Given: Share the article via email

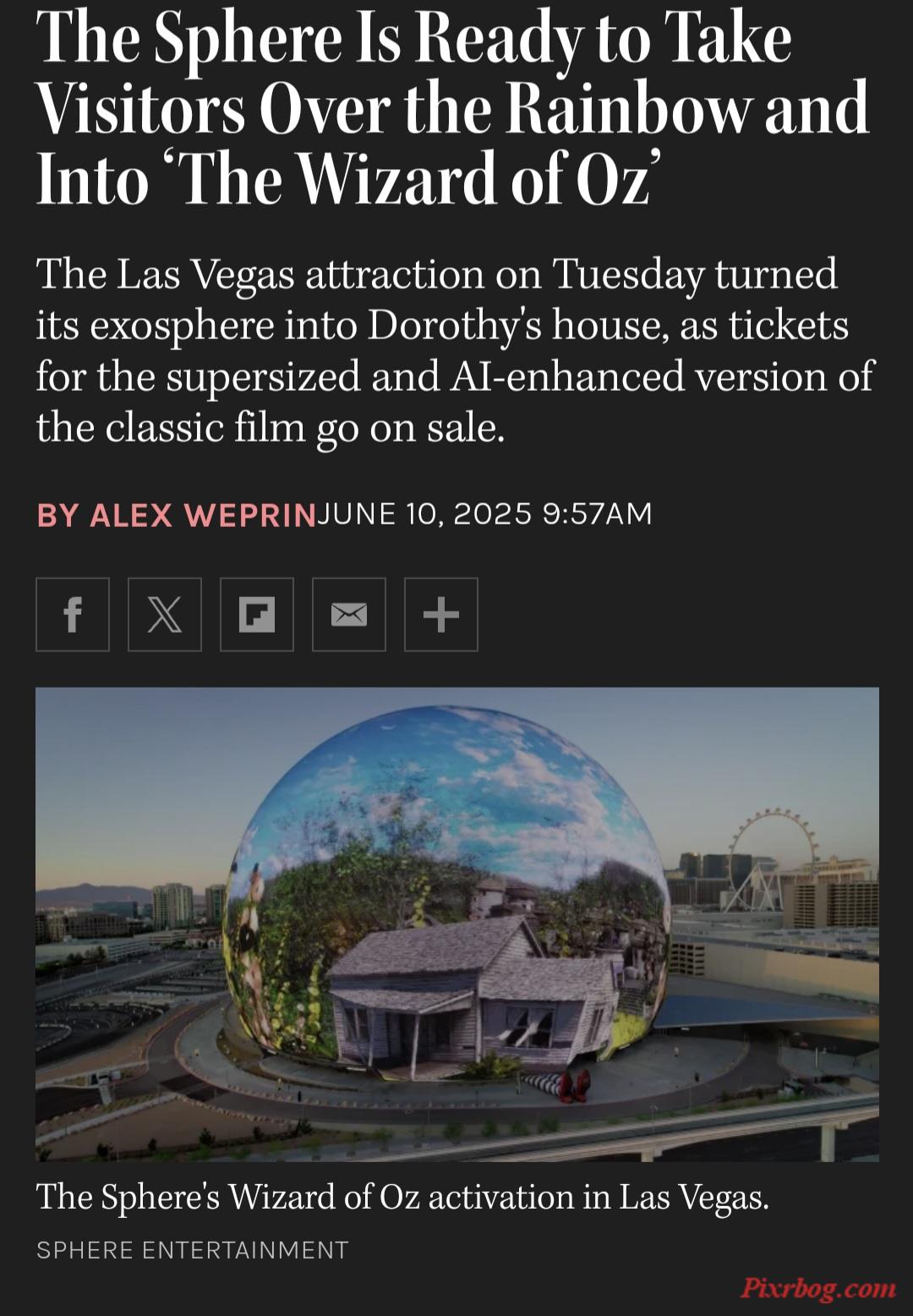Looking at the screenshot, I should [x=349, y=615].
